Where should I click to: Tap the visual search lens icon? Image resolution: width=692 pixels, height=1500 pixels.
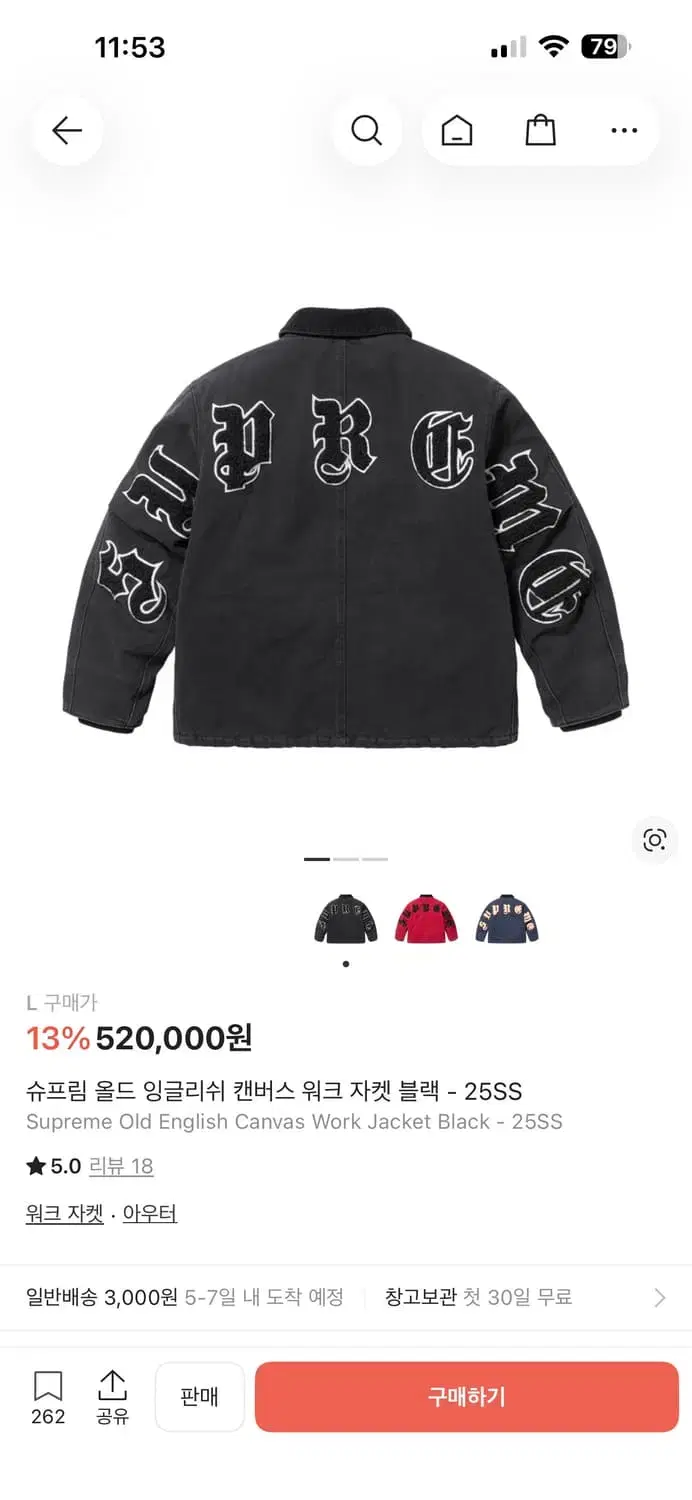pos(655,840)
